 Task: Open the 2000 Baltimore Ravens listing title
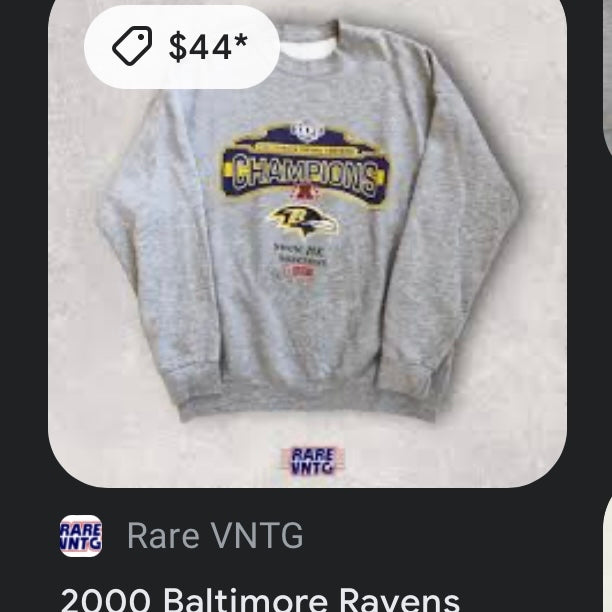click(260, 598)
